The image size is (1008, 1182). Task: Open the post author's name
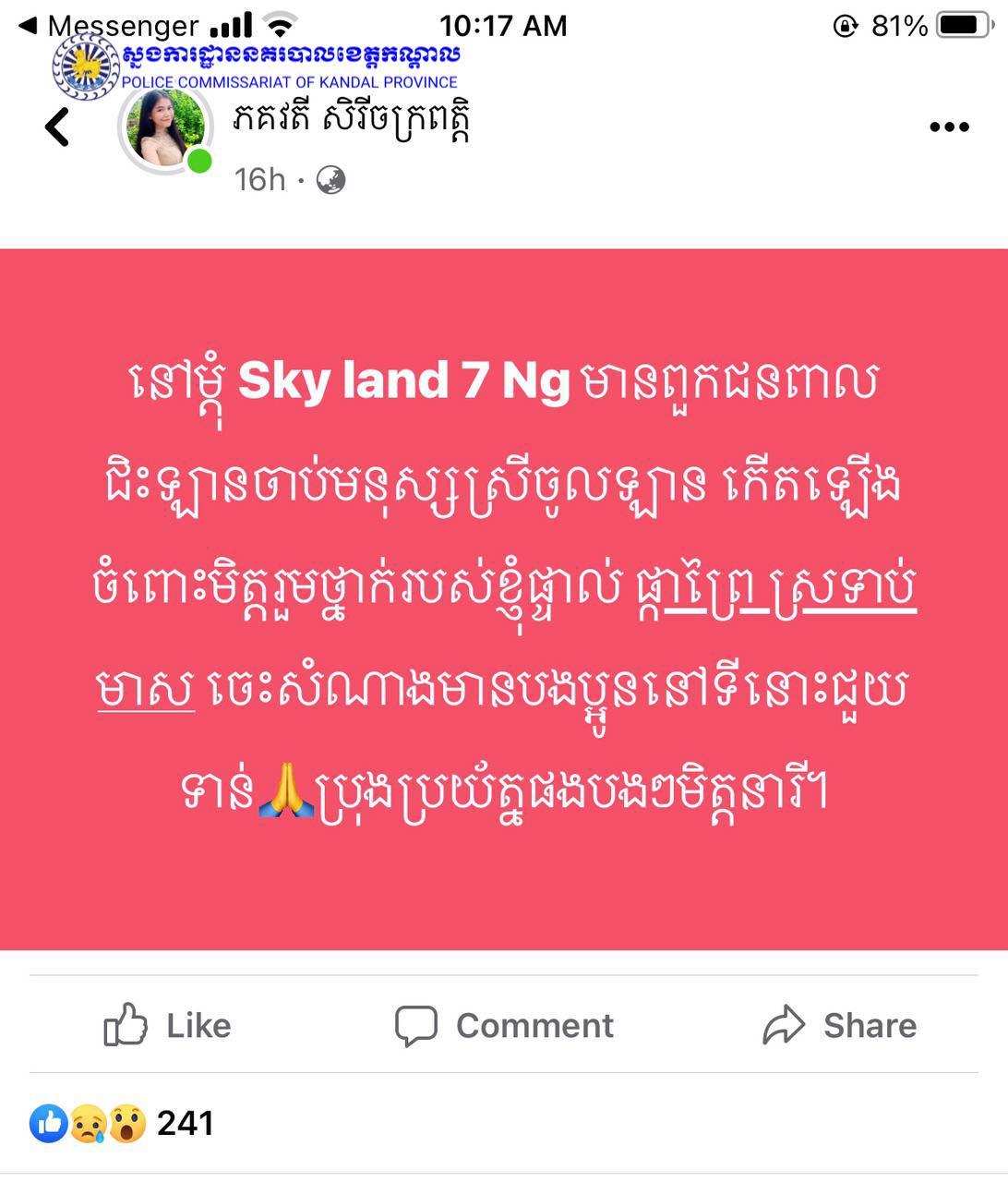pyautogui.click(x=353, y=125)
